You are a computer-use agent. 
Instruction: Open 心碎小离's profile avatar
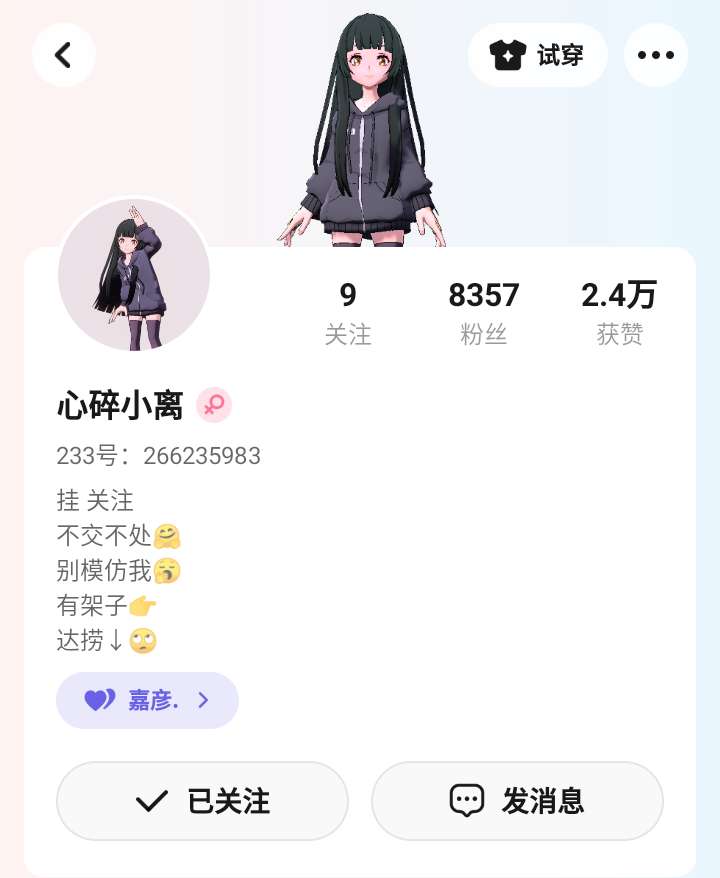click(134, 275)
